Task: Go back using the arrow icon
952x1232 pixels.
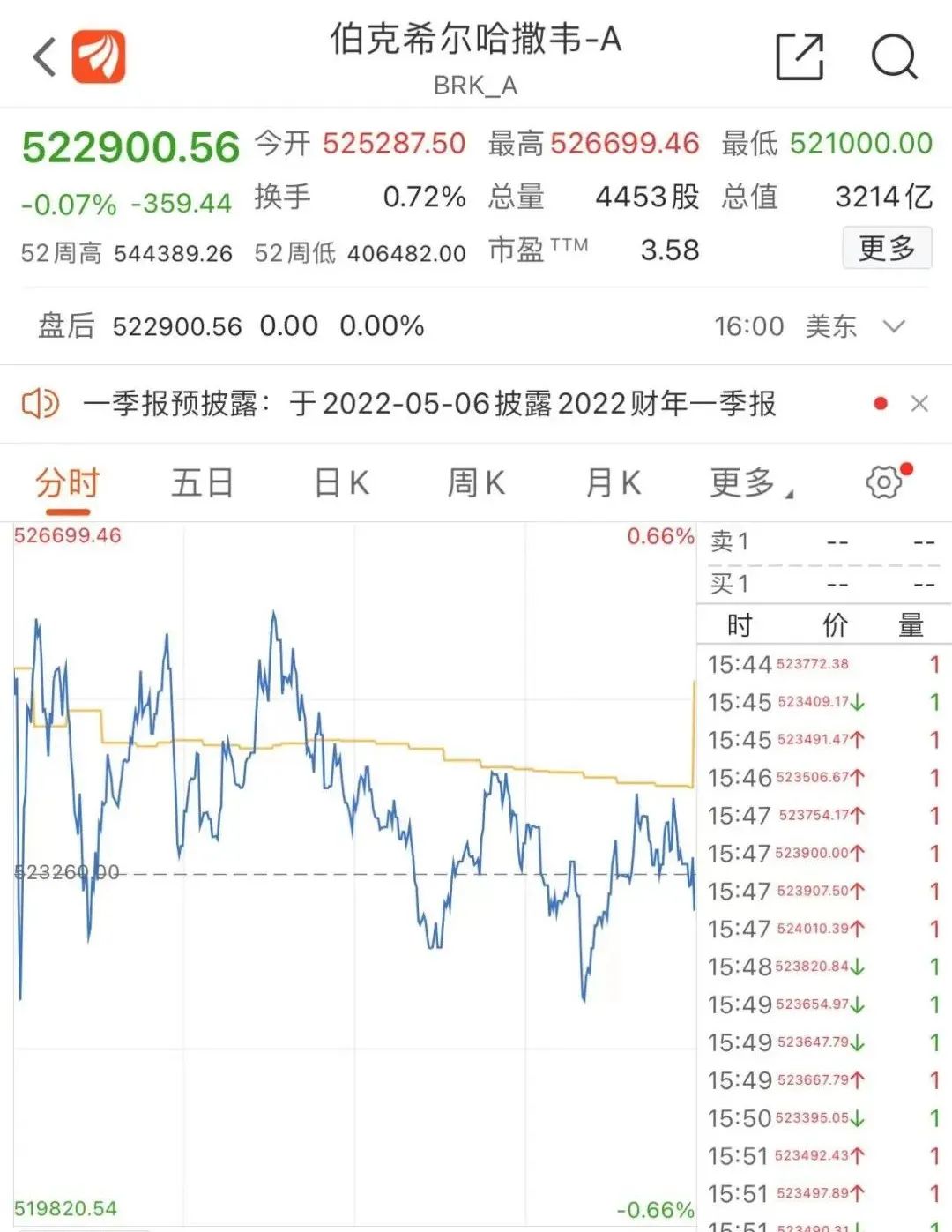Action: pyautogui.click(x=44, y=57)
